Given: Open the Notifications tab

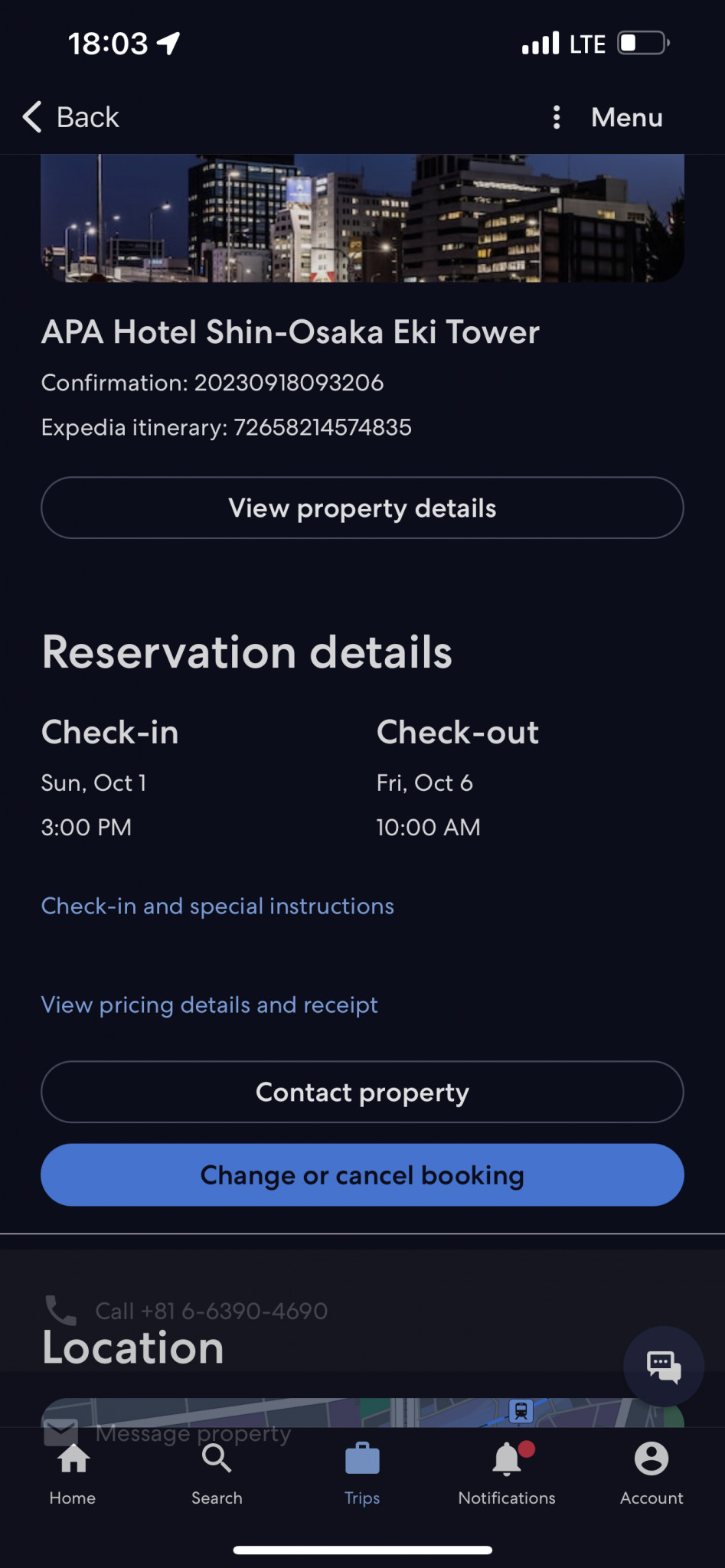Looking at the screenshot, I should (x=507, y=1474).
